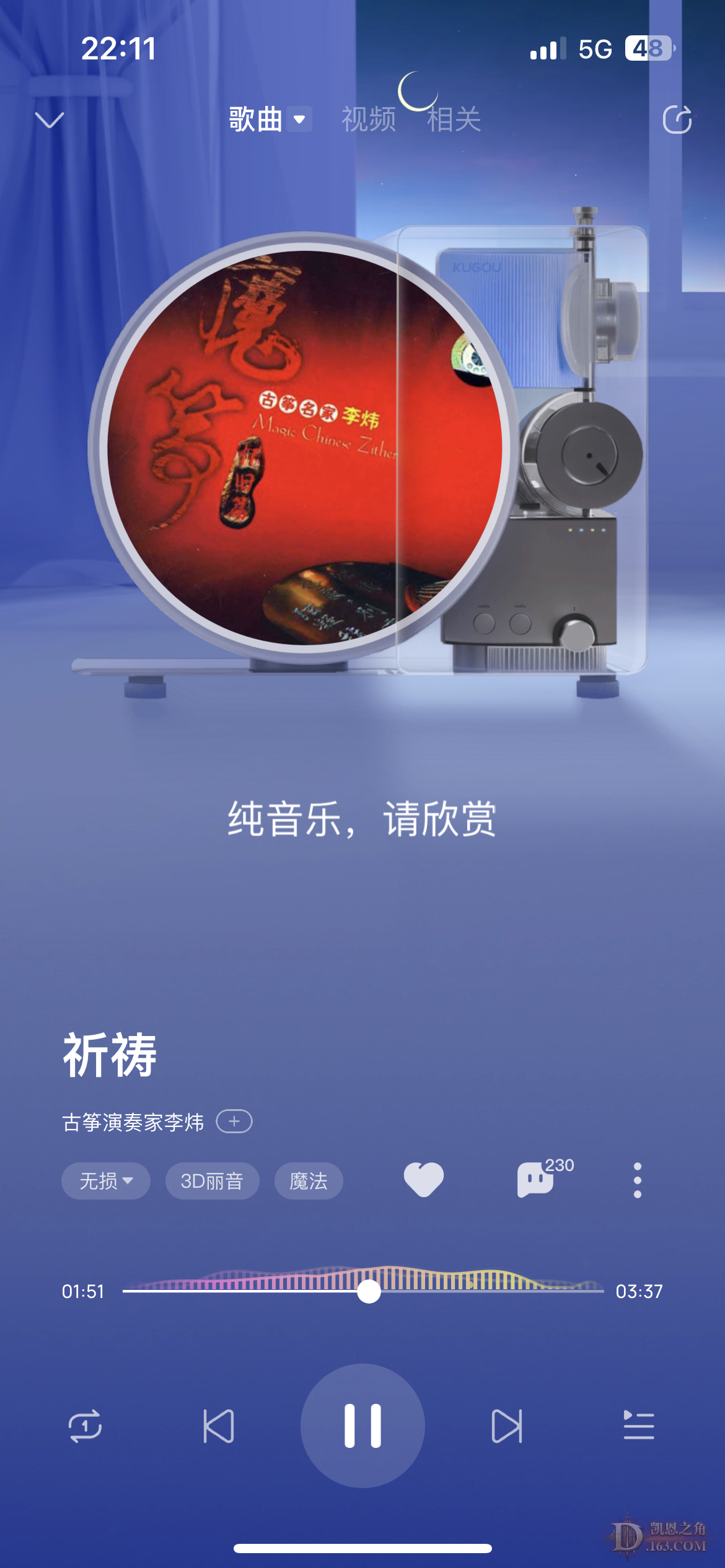The image size is (725, 1568).
Task: Open the play queue list
Action: [638, 1426]
